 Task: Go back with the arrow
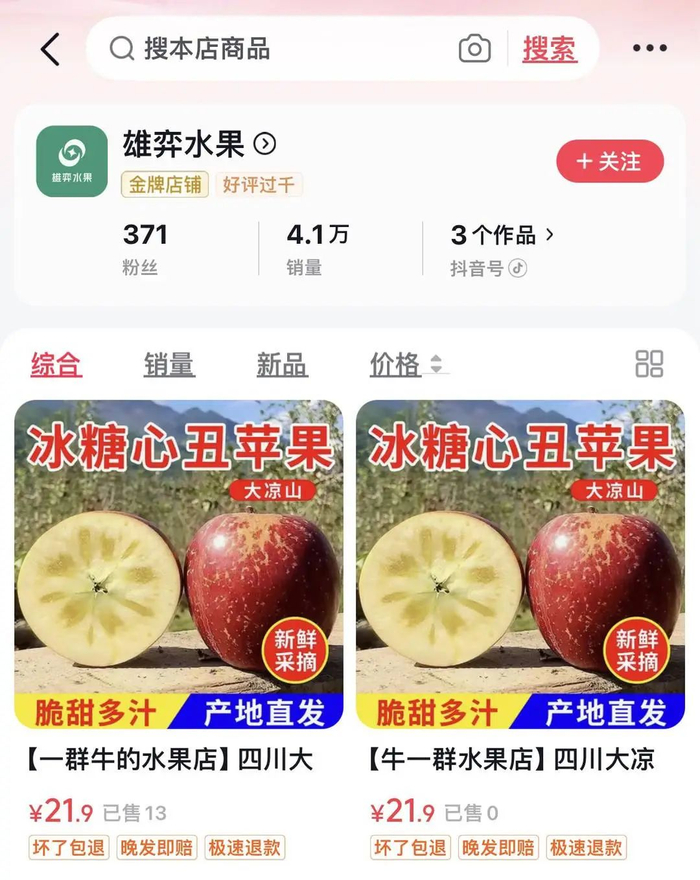pos(50,49)
